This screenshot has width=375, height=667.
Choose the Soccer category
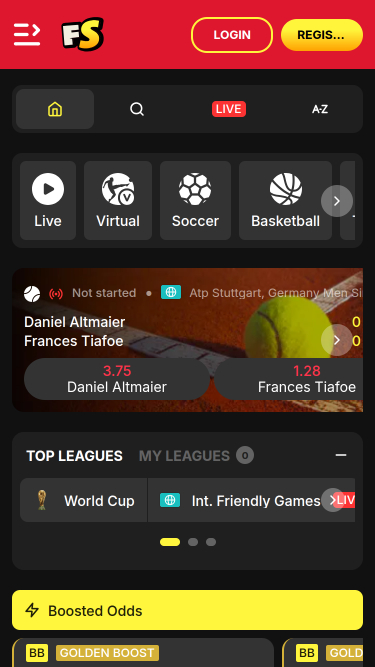(x=195, y=200)
